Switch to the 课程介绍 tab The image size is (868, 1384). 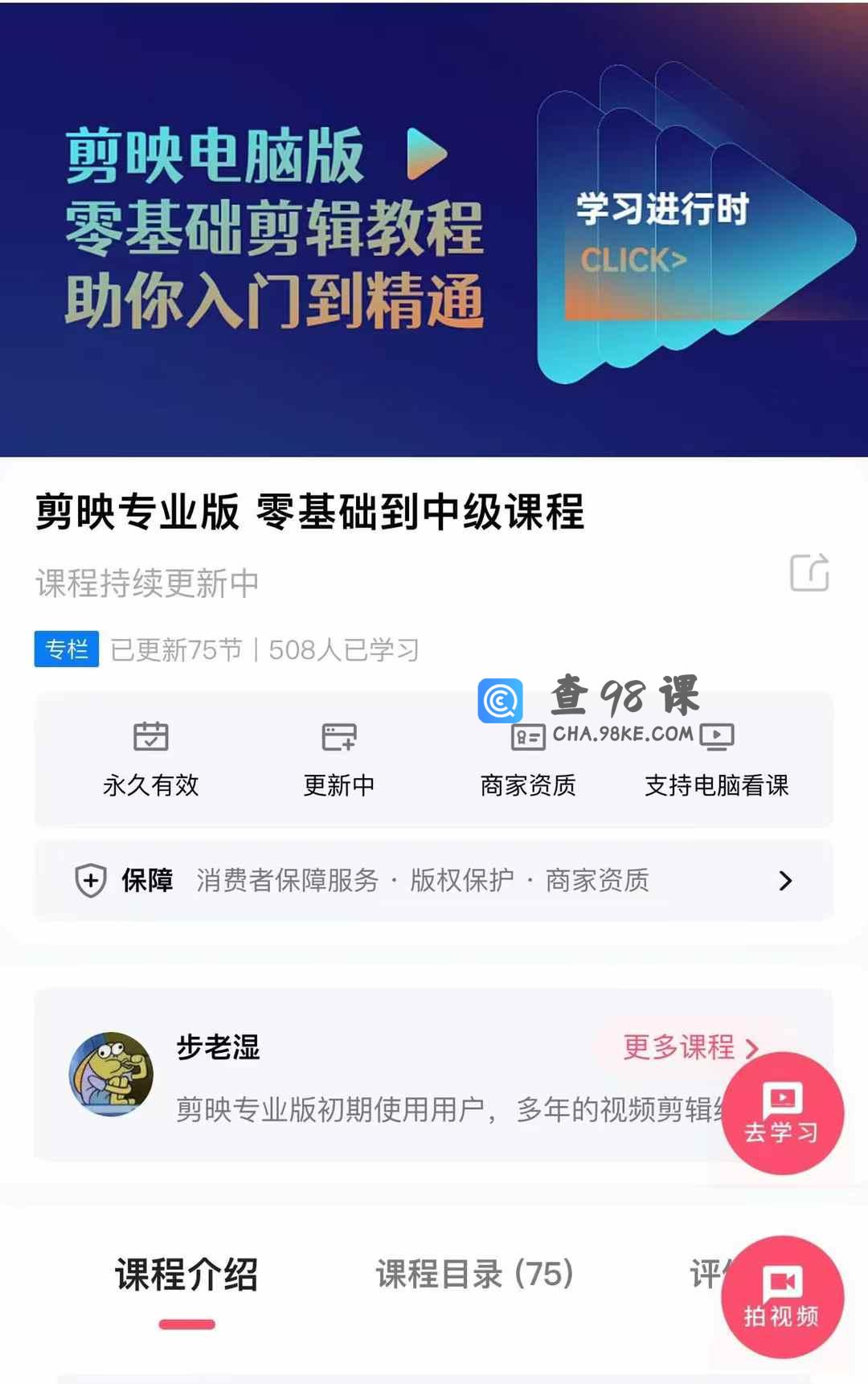point(186,1275)
